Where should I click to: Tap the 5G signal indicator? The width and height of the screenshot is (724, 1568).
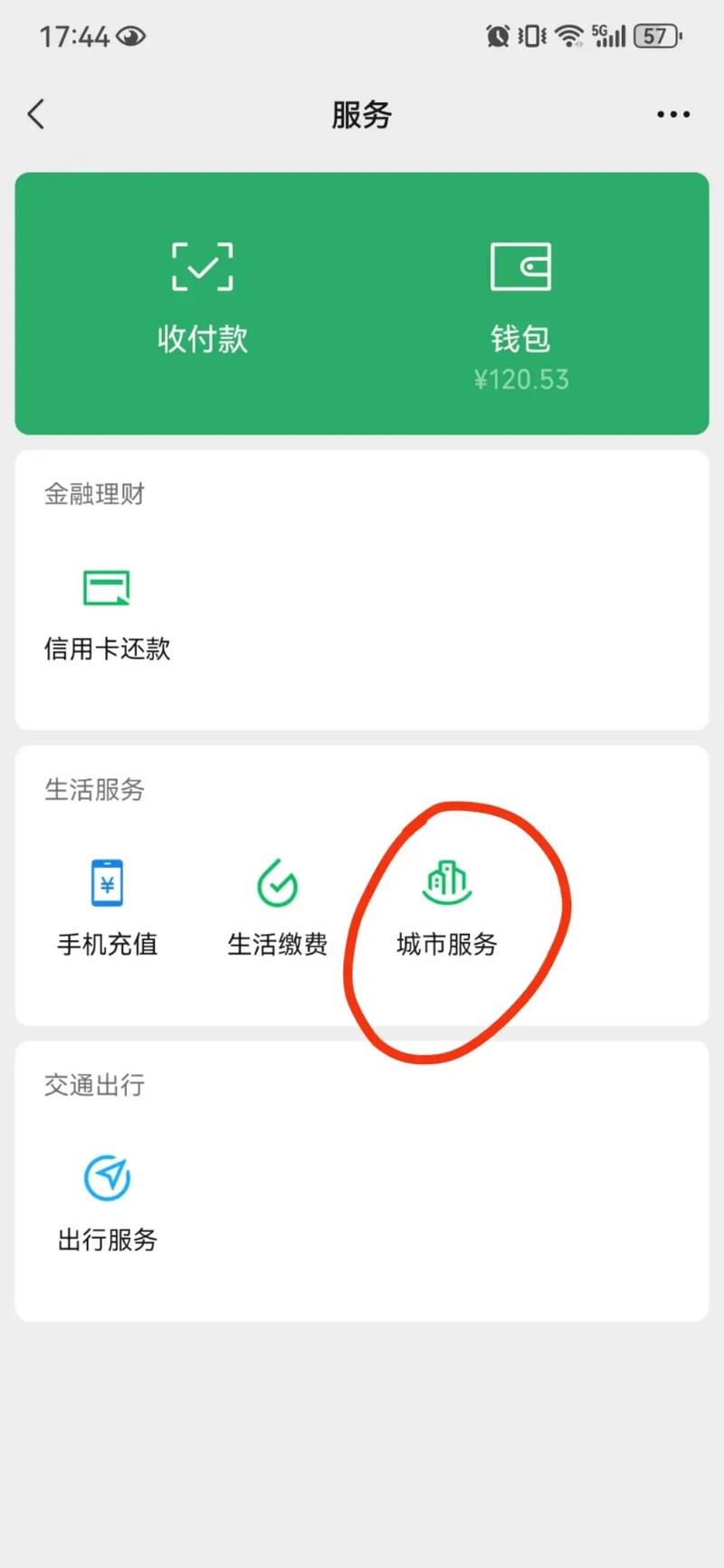coord(608,36)
